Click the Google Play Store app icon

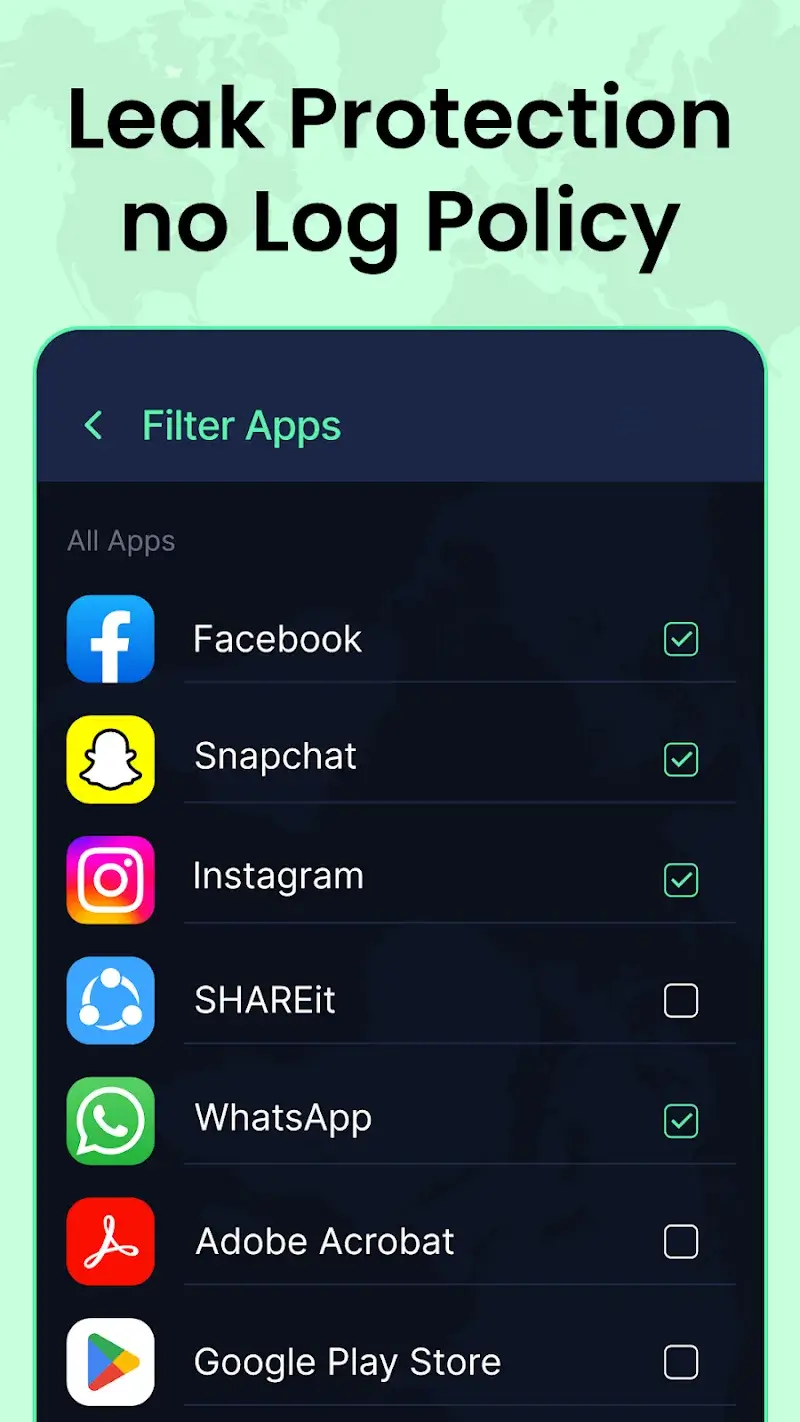point(110,1362)
